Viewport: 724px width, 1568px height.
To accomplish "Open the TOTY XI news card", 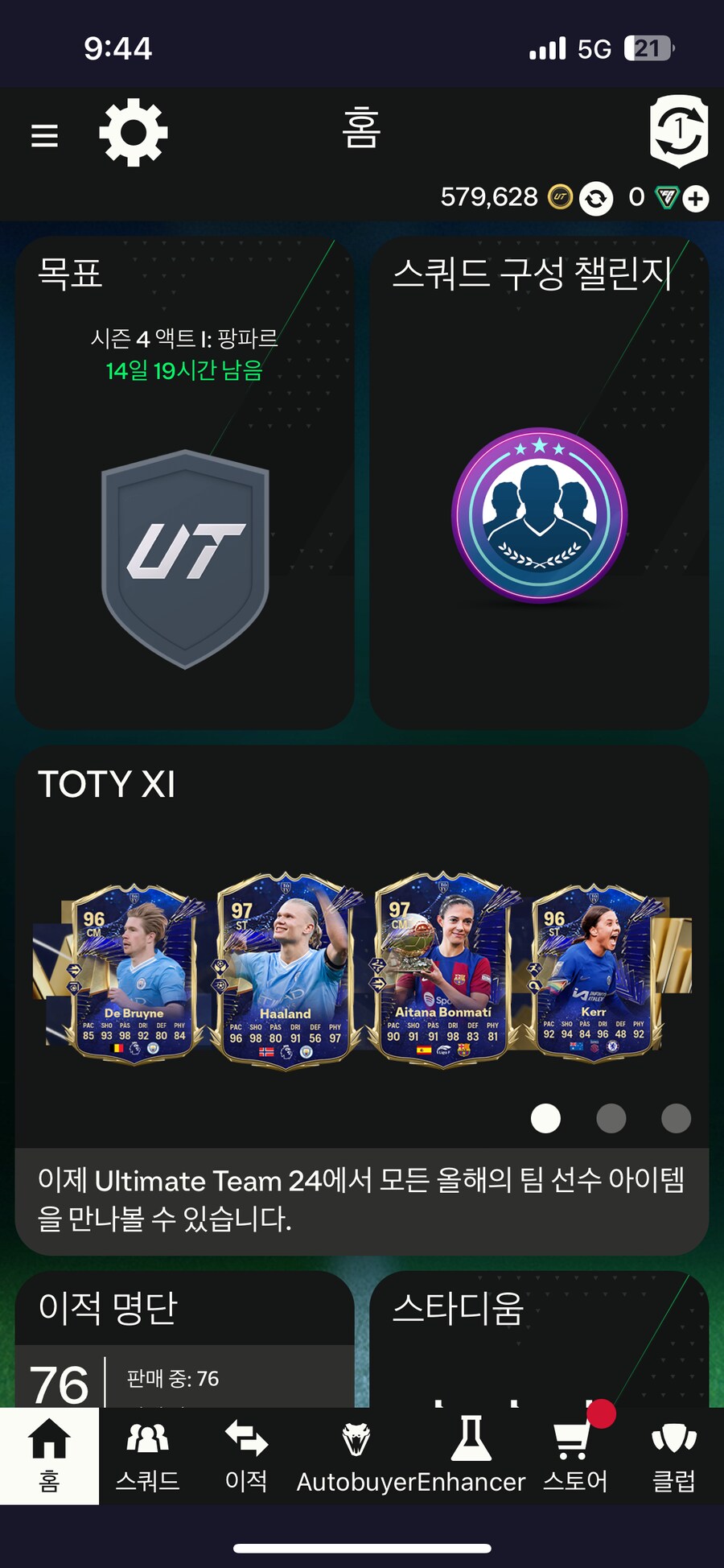I will click(362, 966).
